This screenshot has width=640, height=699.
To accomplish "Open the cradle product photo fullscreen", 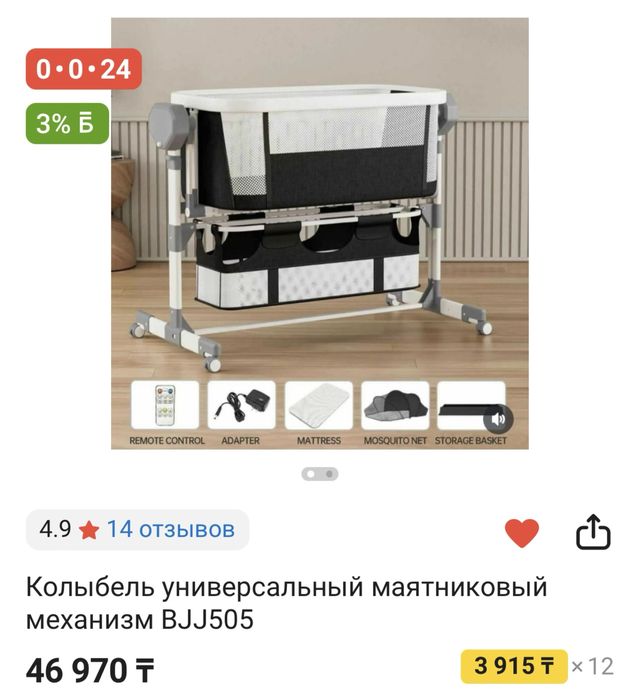I will click(320, 220).
